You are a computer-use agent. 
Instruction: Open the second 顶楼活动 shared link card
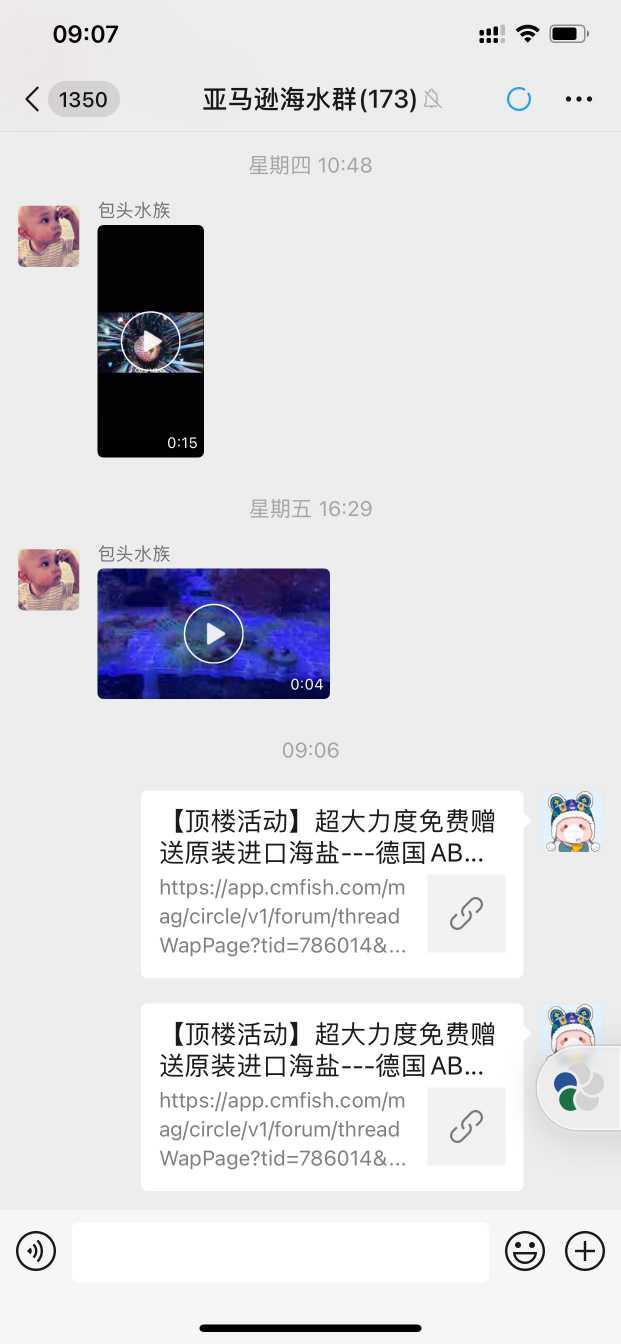[x=331, y=1097]
